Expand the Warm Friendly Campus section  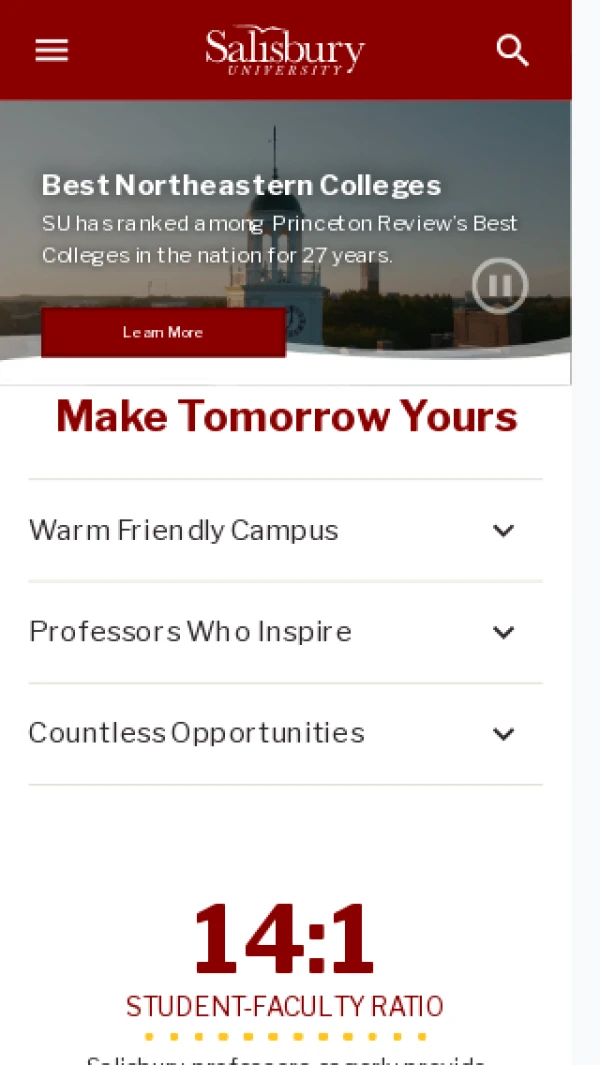(285, 530)
